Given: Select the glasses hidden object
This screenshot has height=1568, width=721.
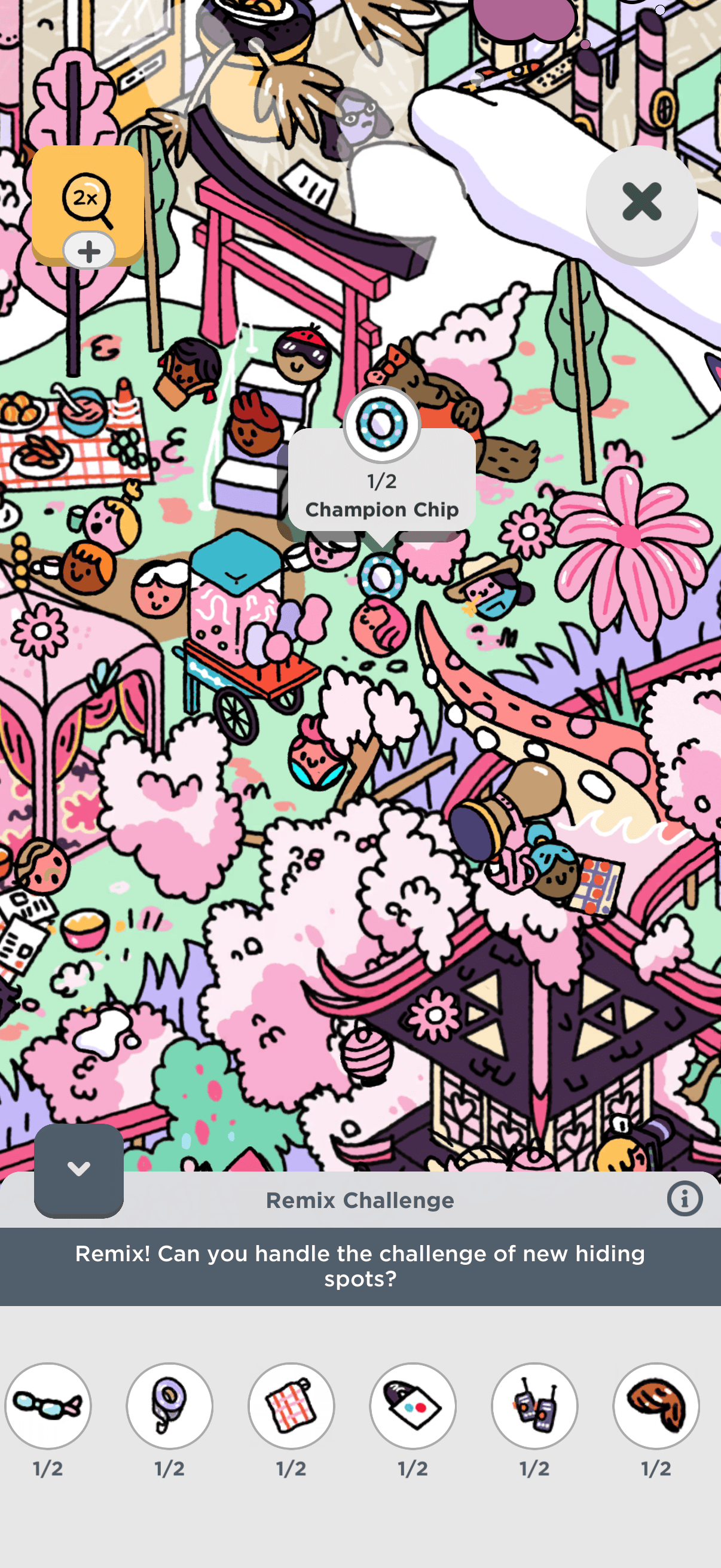Looking at the screenshot, I should point(48,1405).
